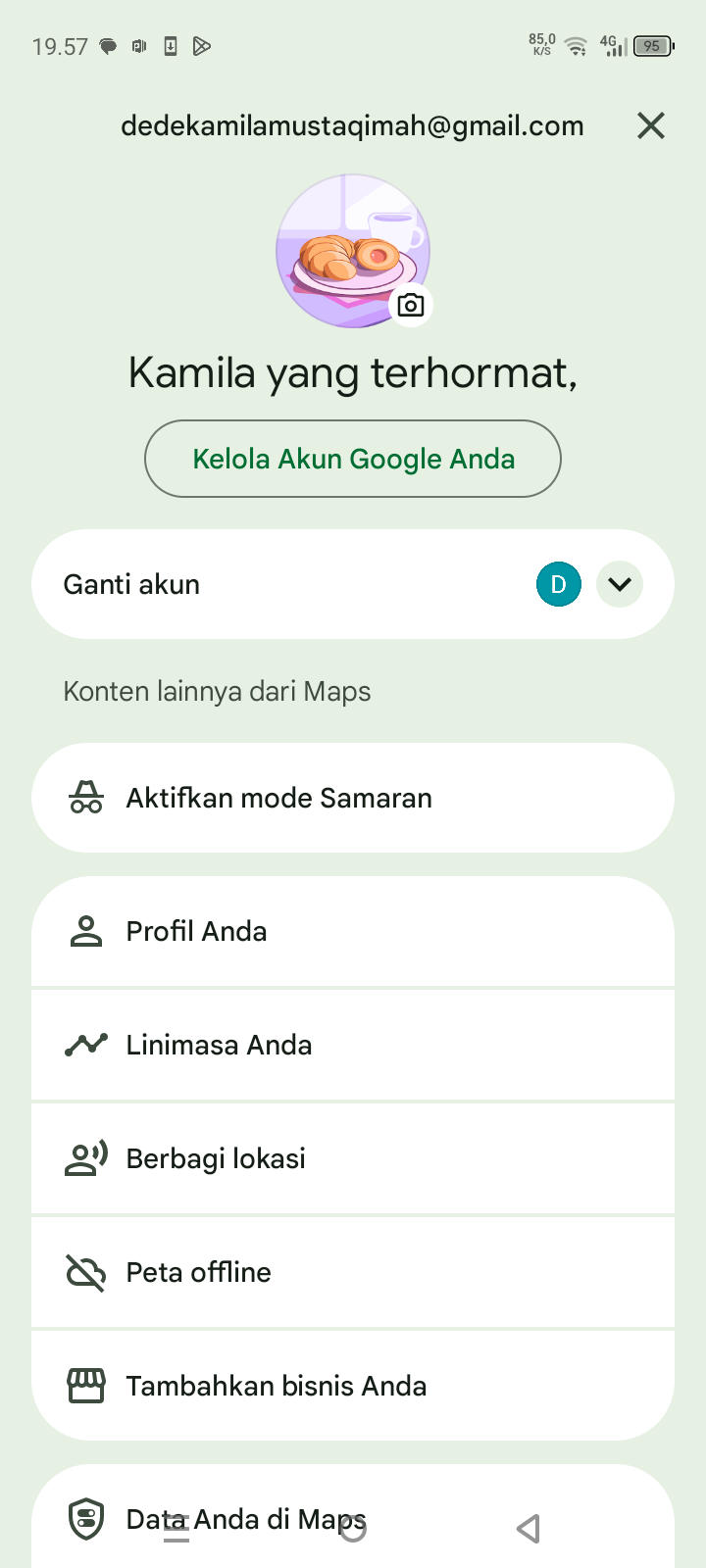This screenshot has height=1568, width=706.
Task: Open Berbagi lokasi
Action: (x=353, y=1158)
